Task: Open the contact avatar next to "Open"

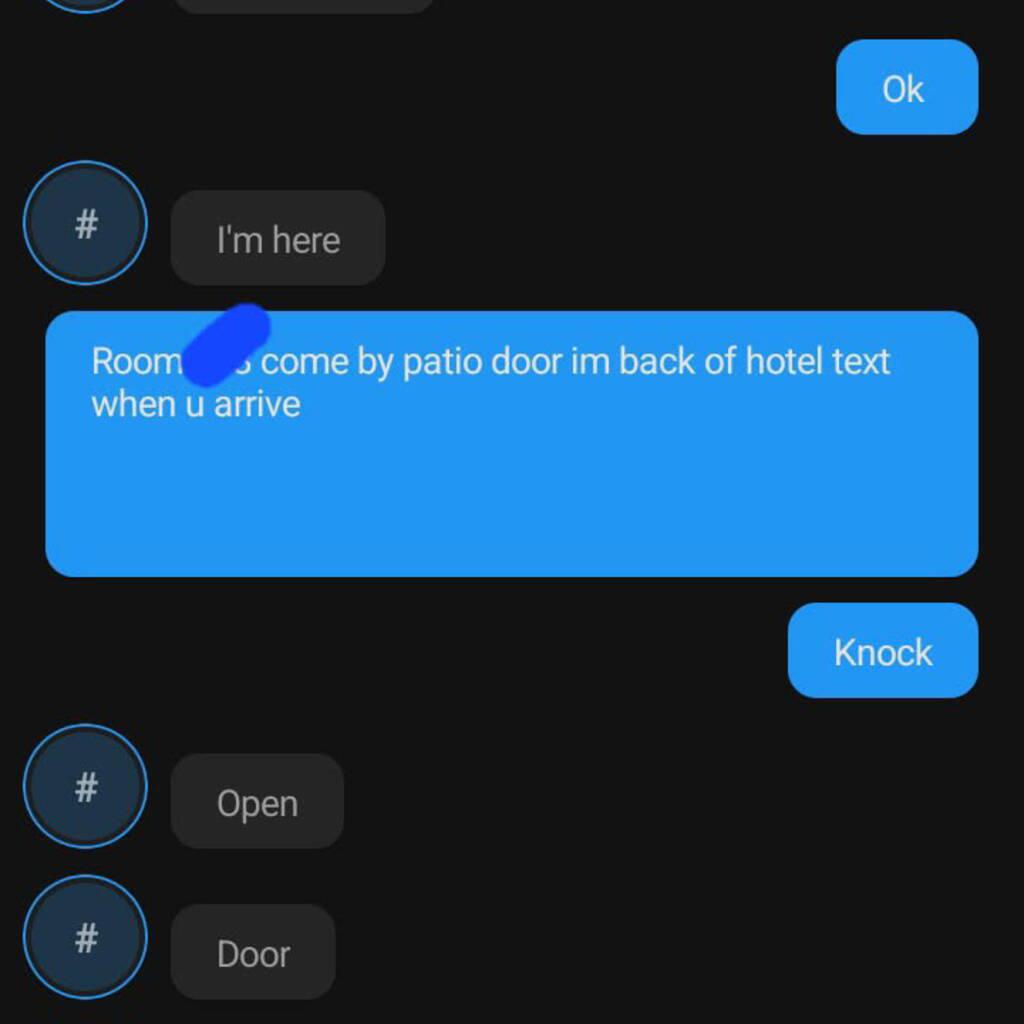Action: pyautogui.click(x=86, y=787)
